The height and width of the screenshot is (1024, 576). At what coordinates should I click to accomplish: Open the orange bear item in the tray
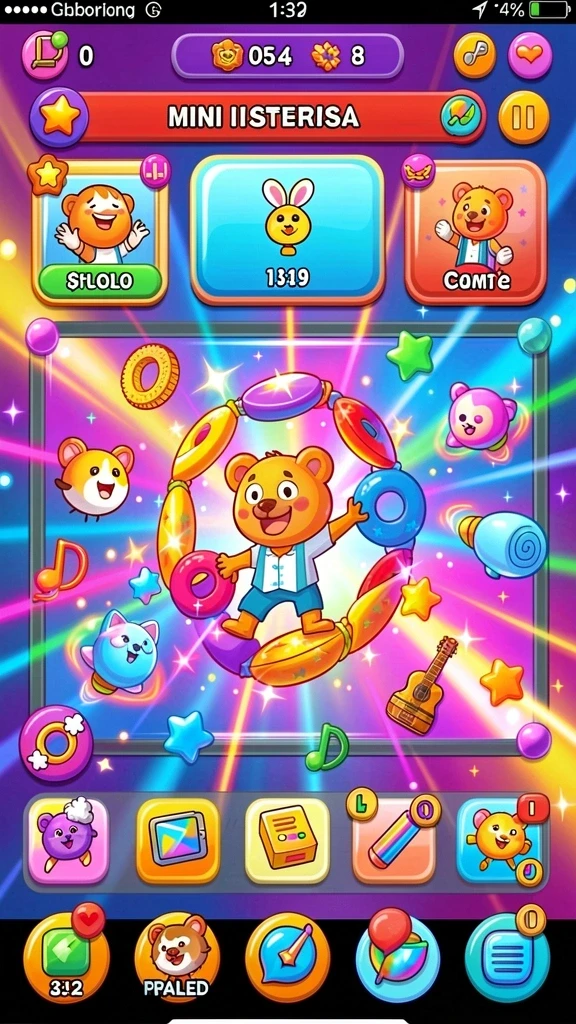click(500, 841)
